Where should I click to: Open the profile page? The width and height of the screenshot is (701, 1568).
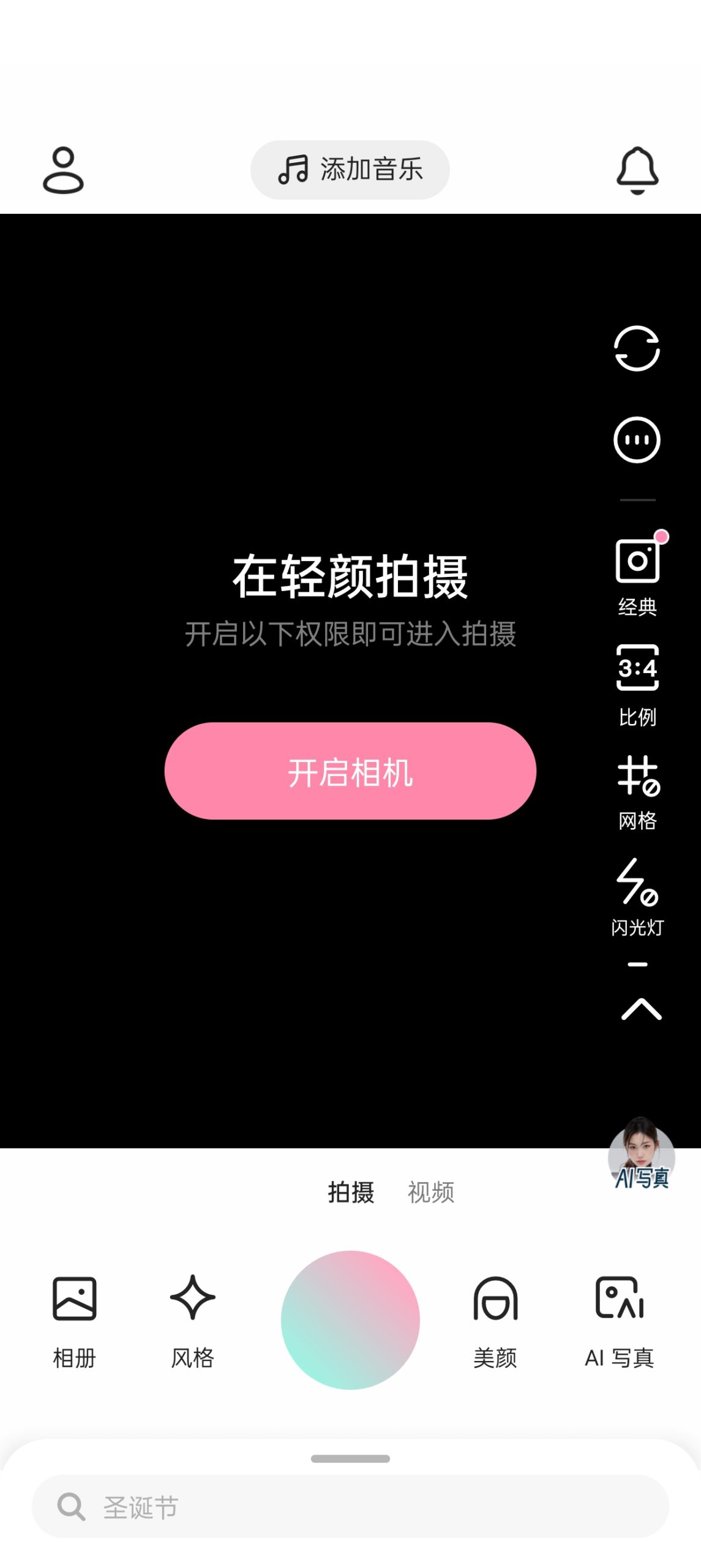(63, 170)
